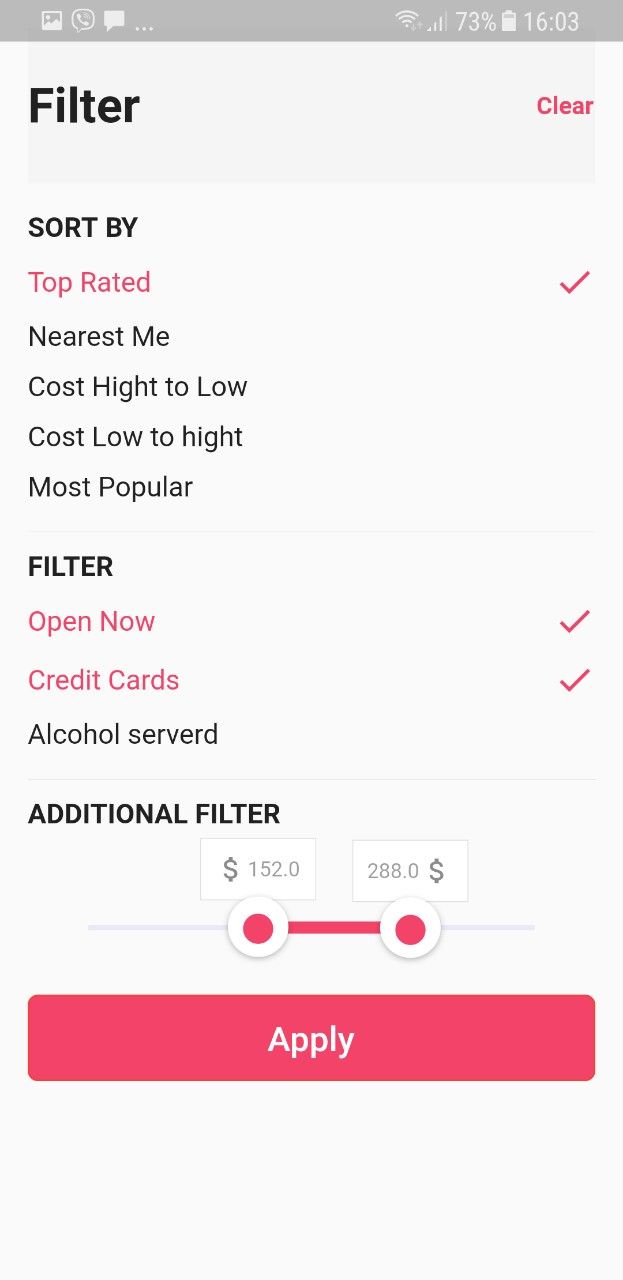Tap the maximum price field 288.0
623x1280 pixels.
(408, 871)
